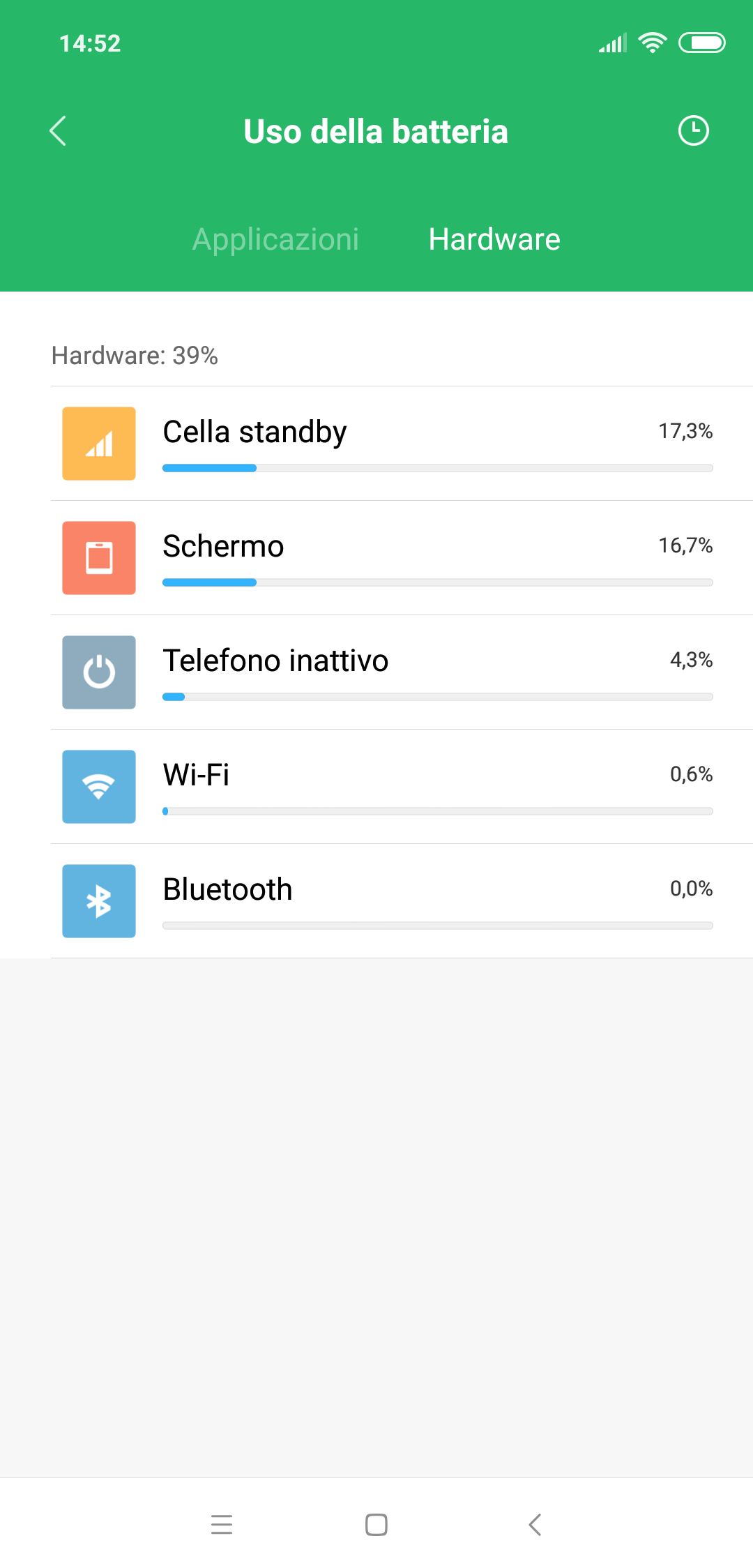Open Wi-Fi battery usage details

click(x=402, y=787)
